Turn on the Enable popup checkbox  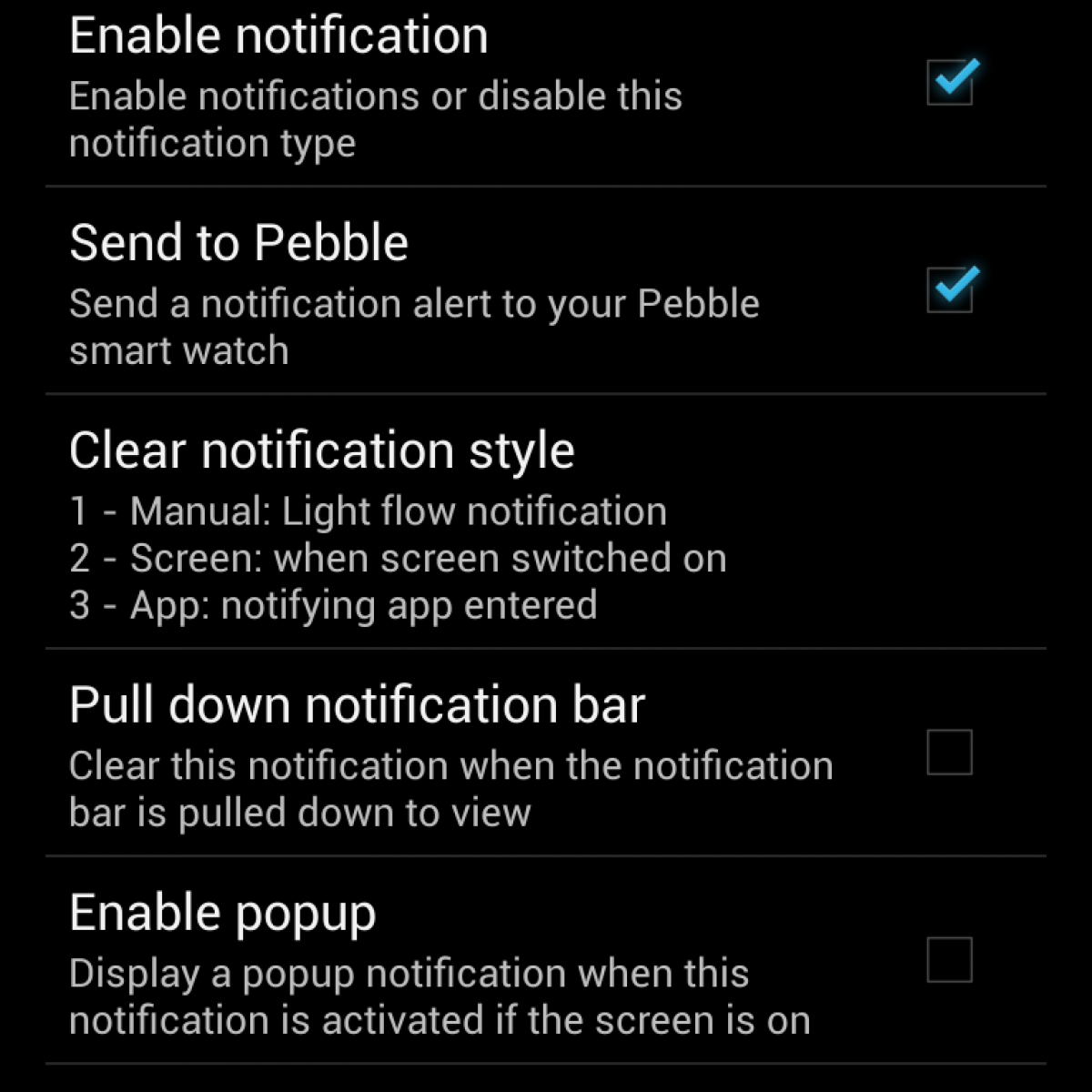point(949,960)
